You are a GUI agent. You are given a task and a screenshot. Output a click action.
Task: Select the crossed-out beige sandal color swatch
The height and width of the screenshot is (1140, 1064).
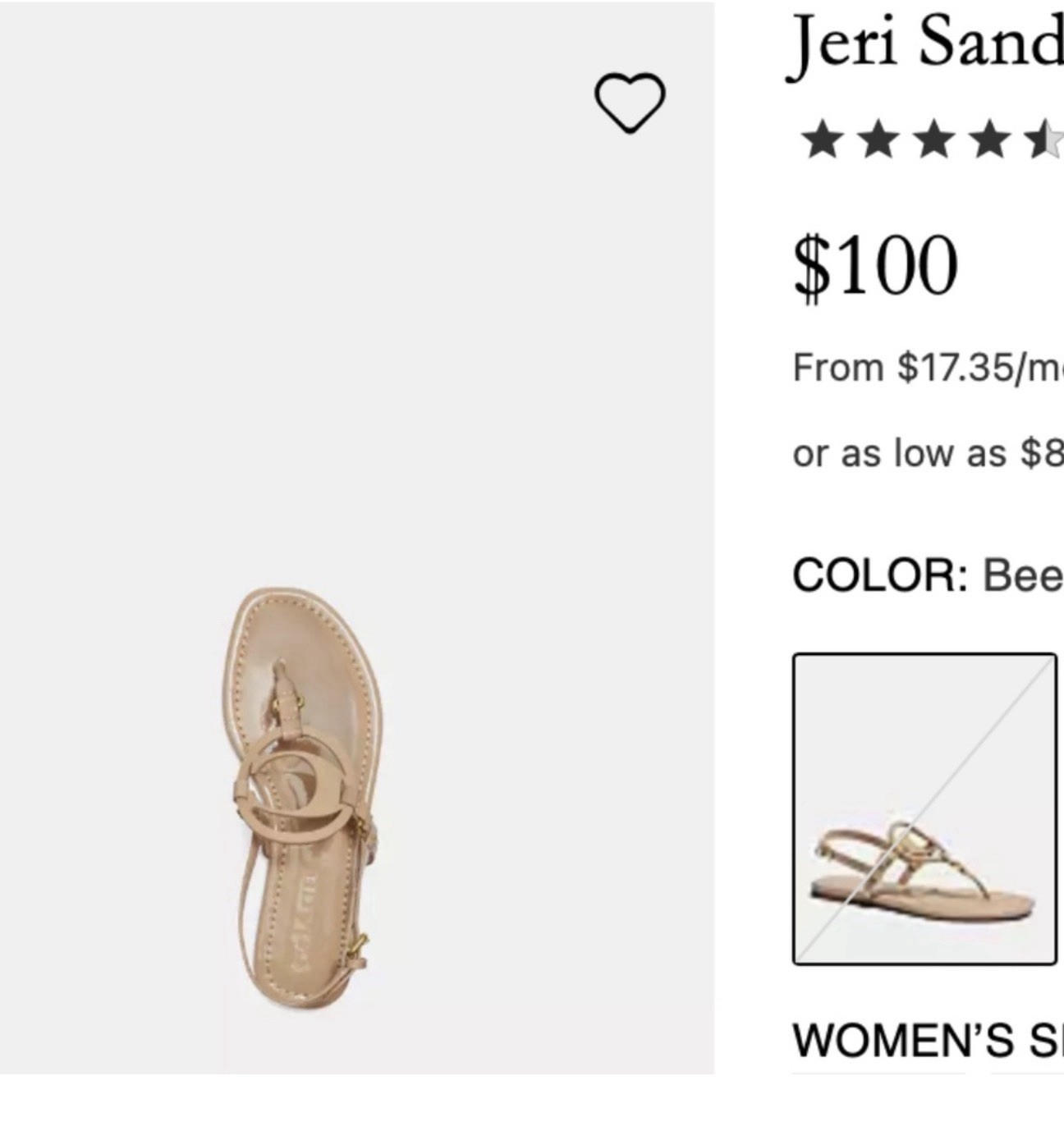(924, 808)
